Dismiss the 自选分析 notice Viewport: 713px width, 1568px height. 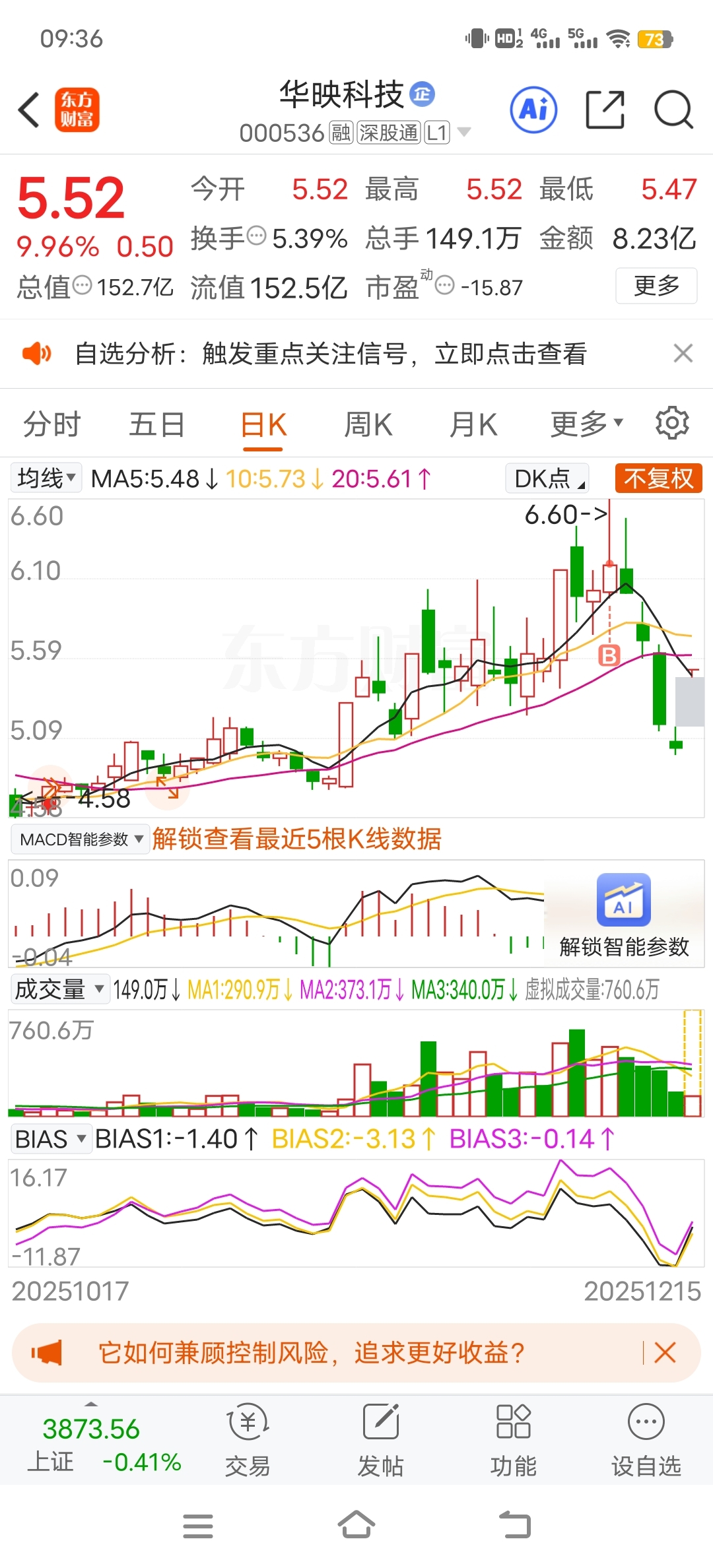(683, 353)
